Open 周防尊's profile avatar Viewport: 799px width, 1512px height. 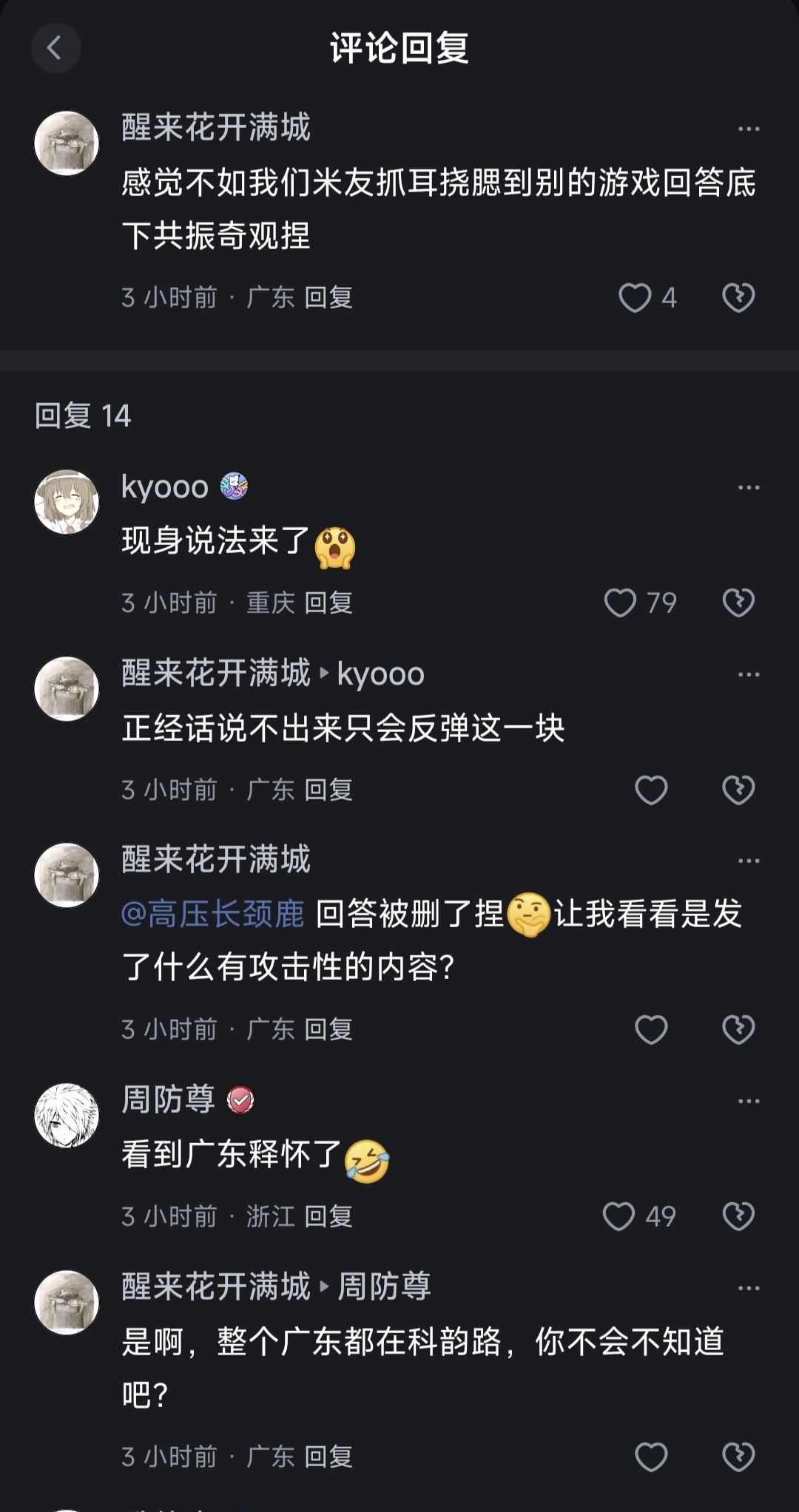[x=67, y=1116]
